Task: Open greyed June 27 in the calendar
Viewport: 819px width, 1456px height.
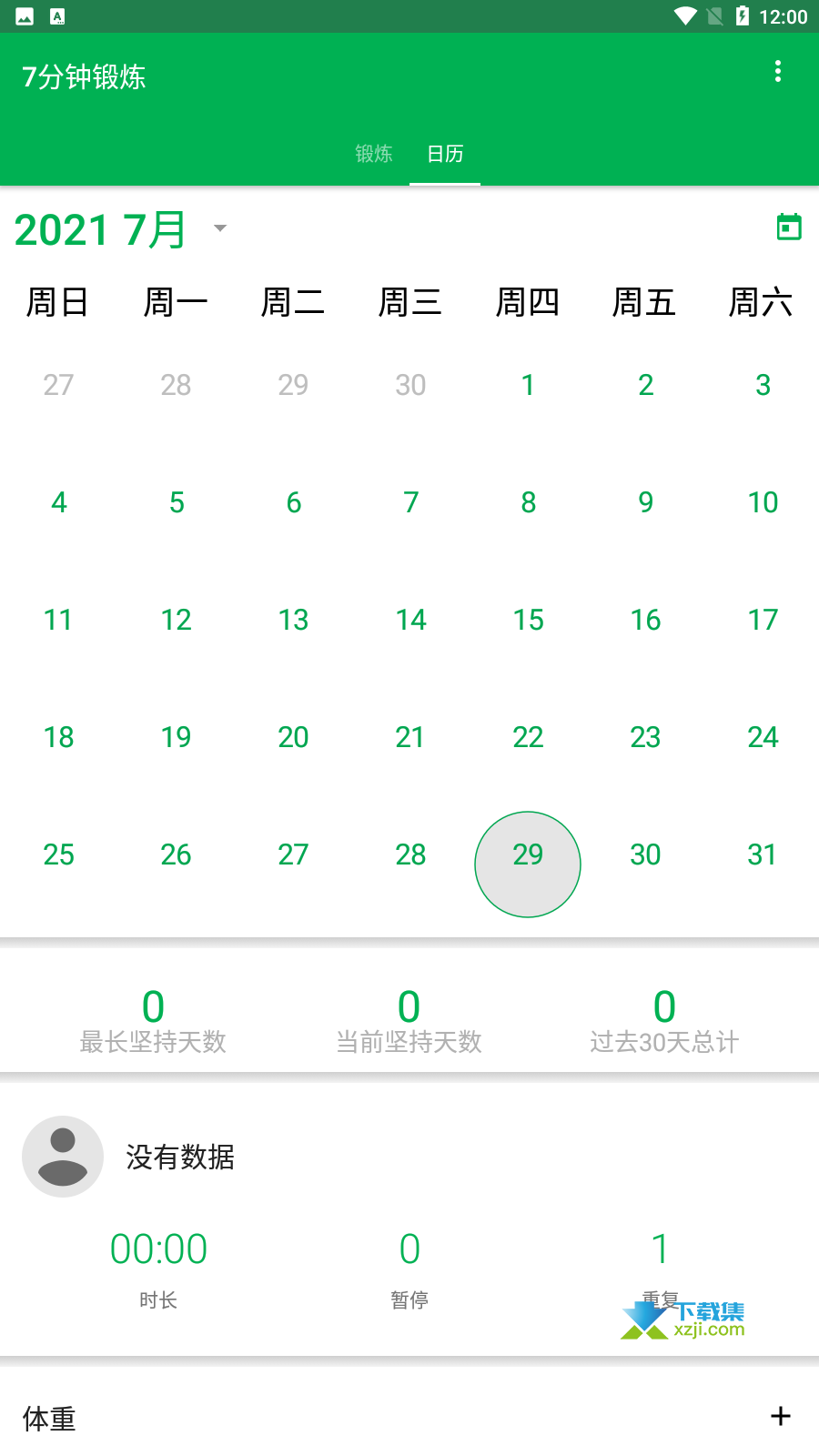Action: (58, 385)
